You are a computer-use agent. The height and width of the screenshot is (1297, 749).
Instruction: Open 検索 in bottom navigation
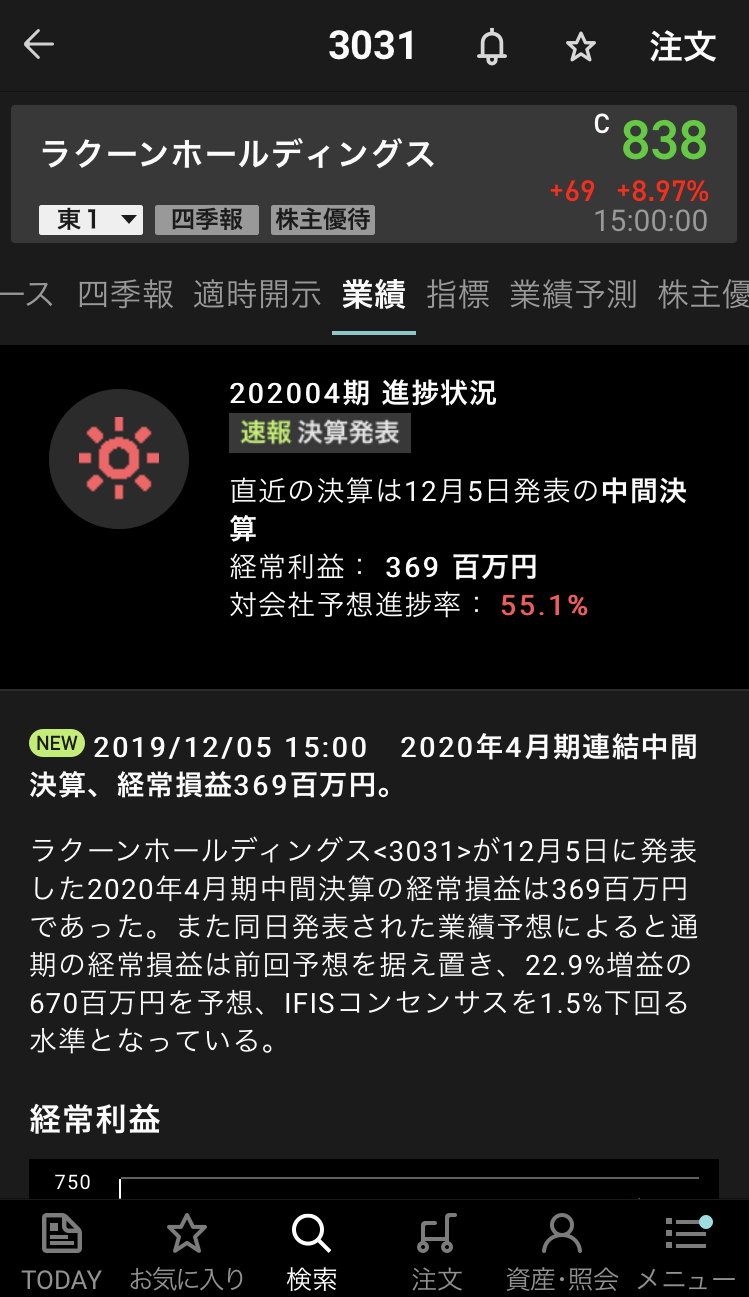(x=311, y=1250)
